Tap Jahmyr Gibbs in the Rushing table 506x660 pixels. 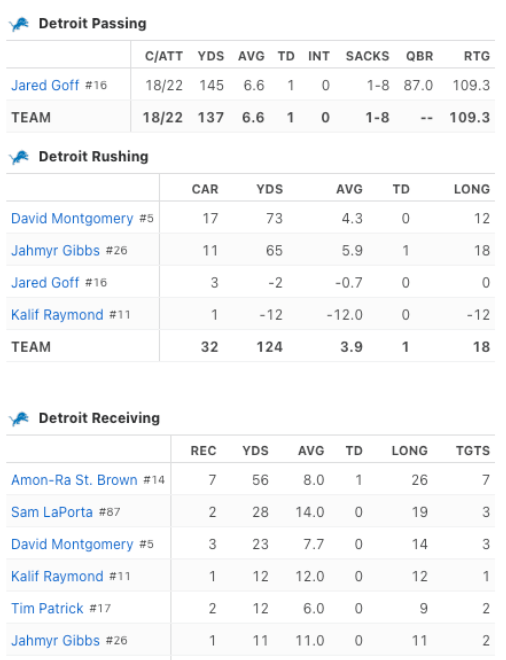[55, 250]
